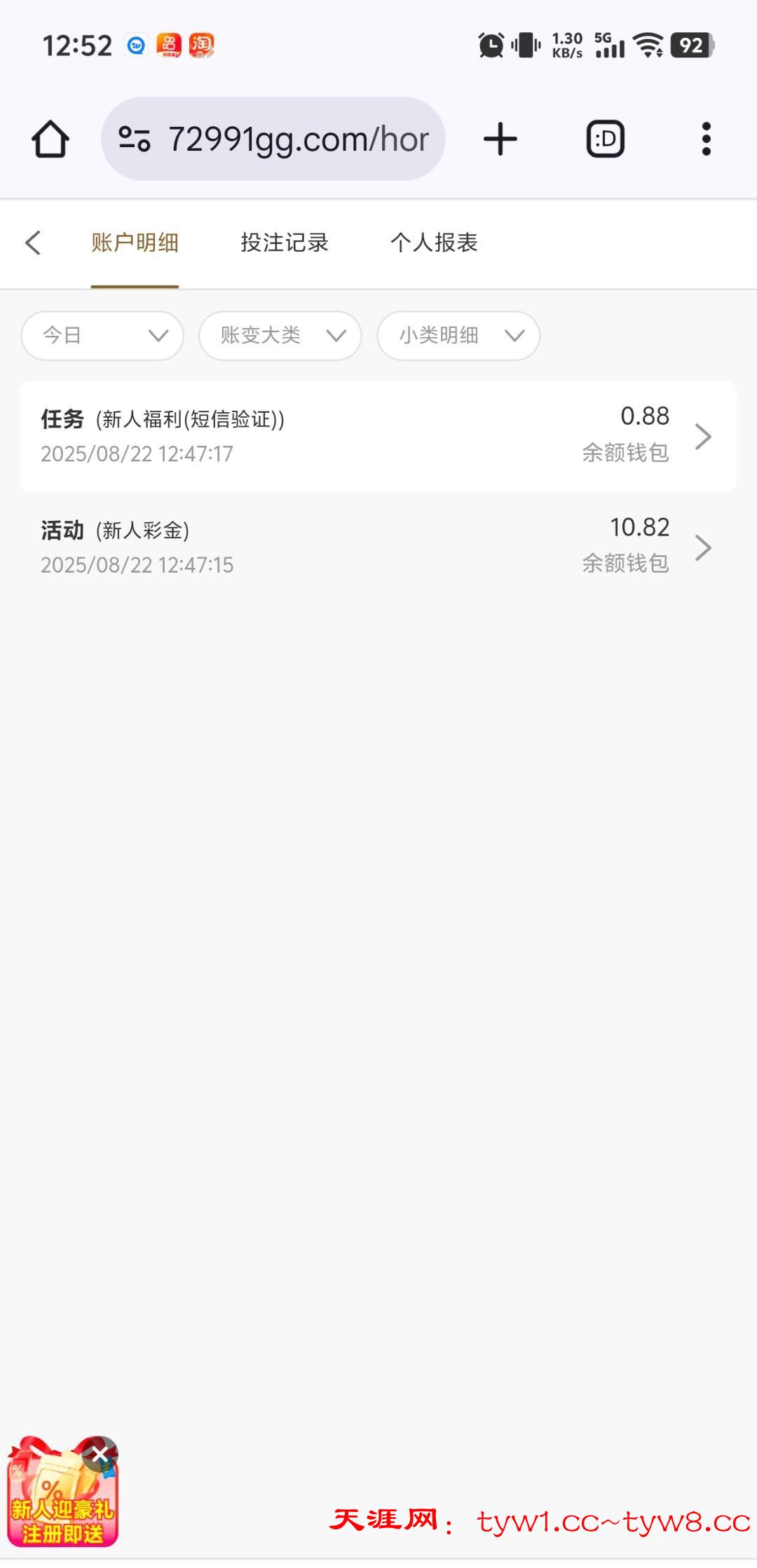Switch to the 投注记录 tab
The height and width of the screenshot is (1568, 757).
[285, 243]
